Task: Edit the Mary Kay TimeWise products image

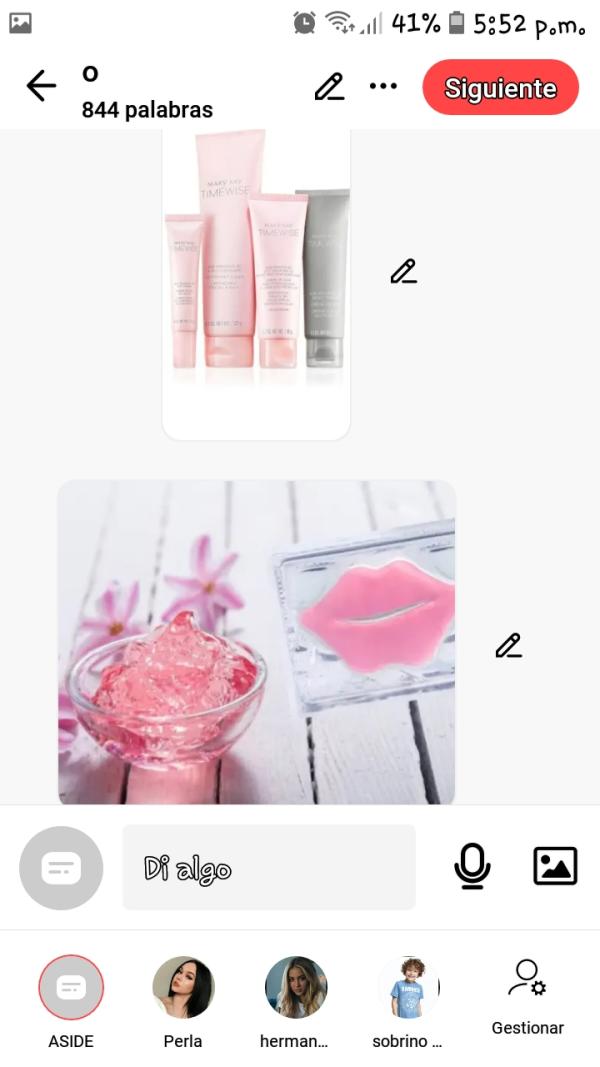Action: tap(403, 271)
